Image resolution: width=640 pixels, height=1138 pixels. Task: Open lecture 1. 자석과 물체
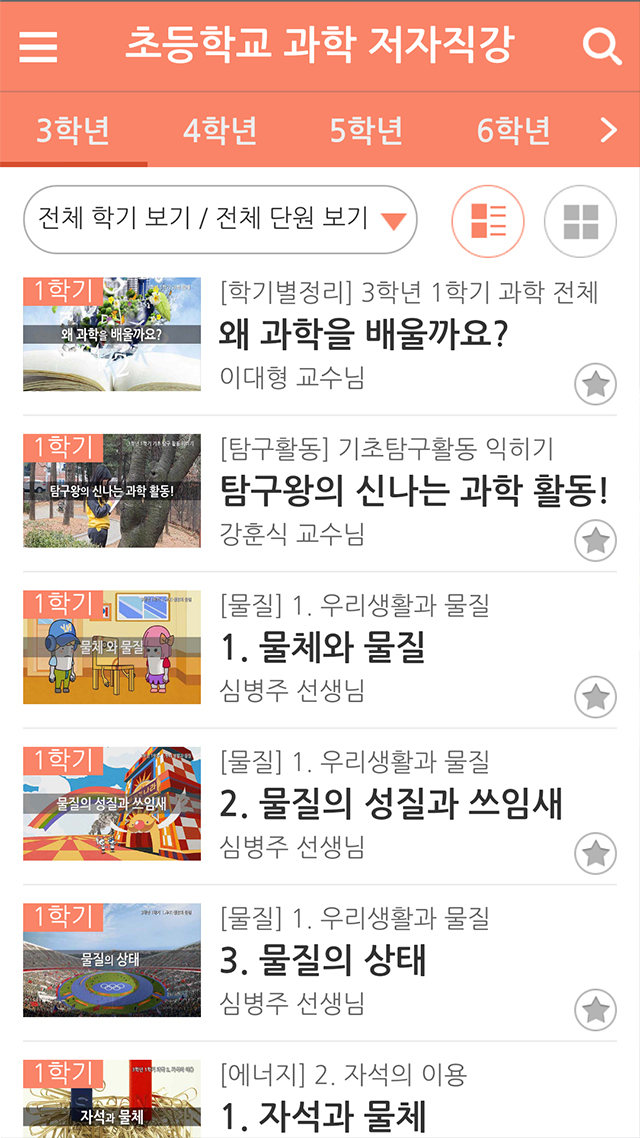click(x=322, y=1114)
